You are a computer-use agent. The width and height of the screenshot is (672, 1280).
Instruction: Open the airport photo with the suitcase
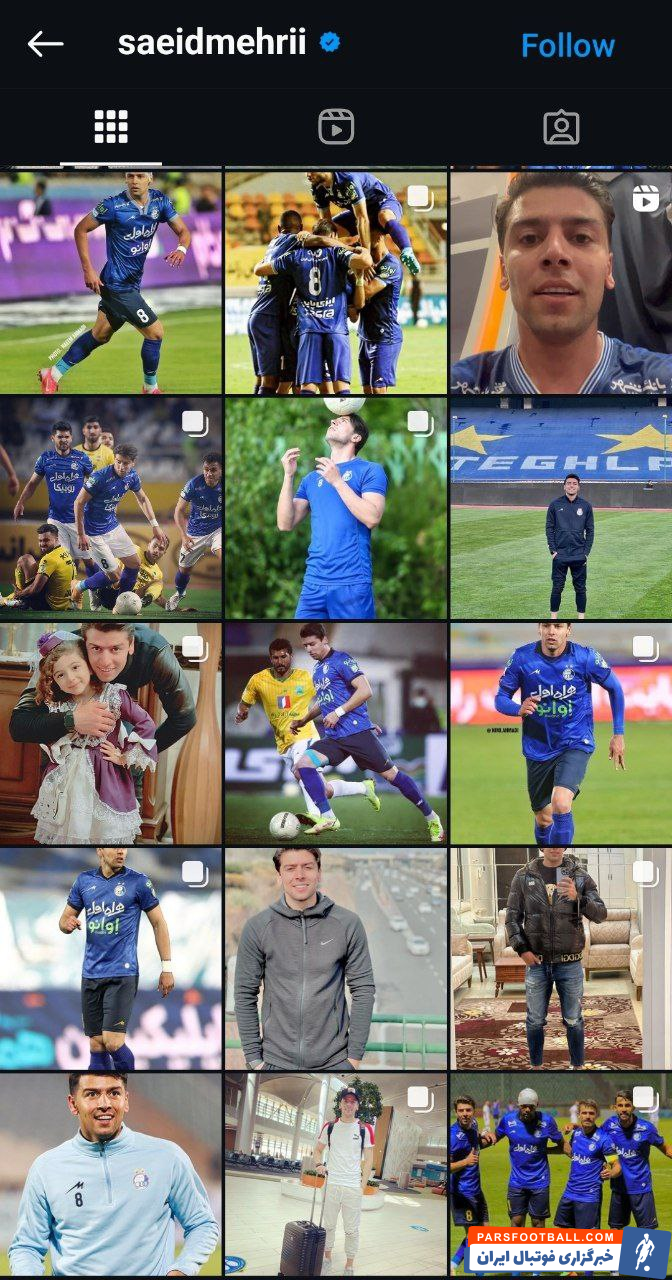(336, 1175)
